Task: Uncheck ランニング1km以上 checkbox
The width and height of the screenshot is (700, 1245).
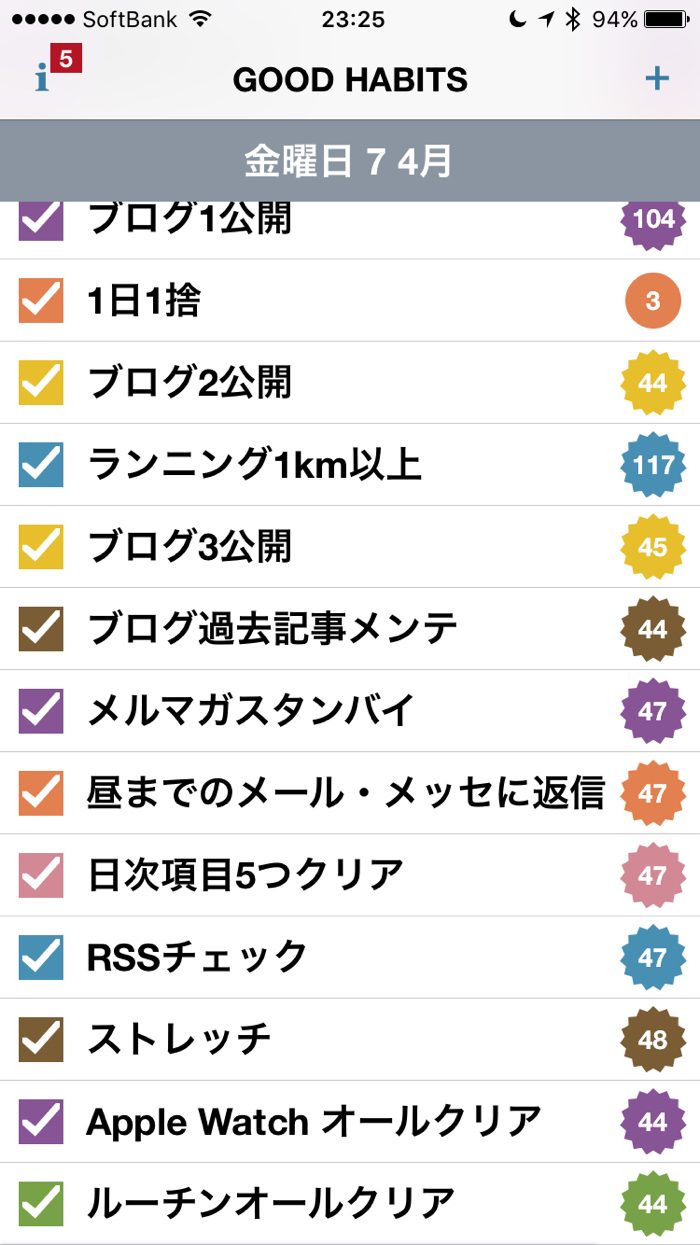Action: point(41,465)
